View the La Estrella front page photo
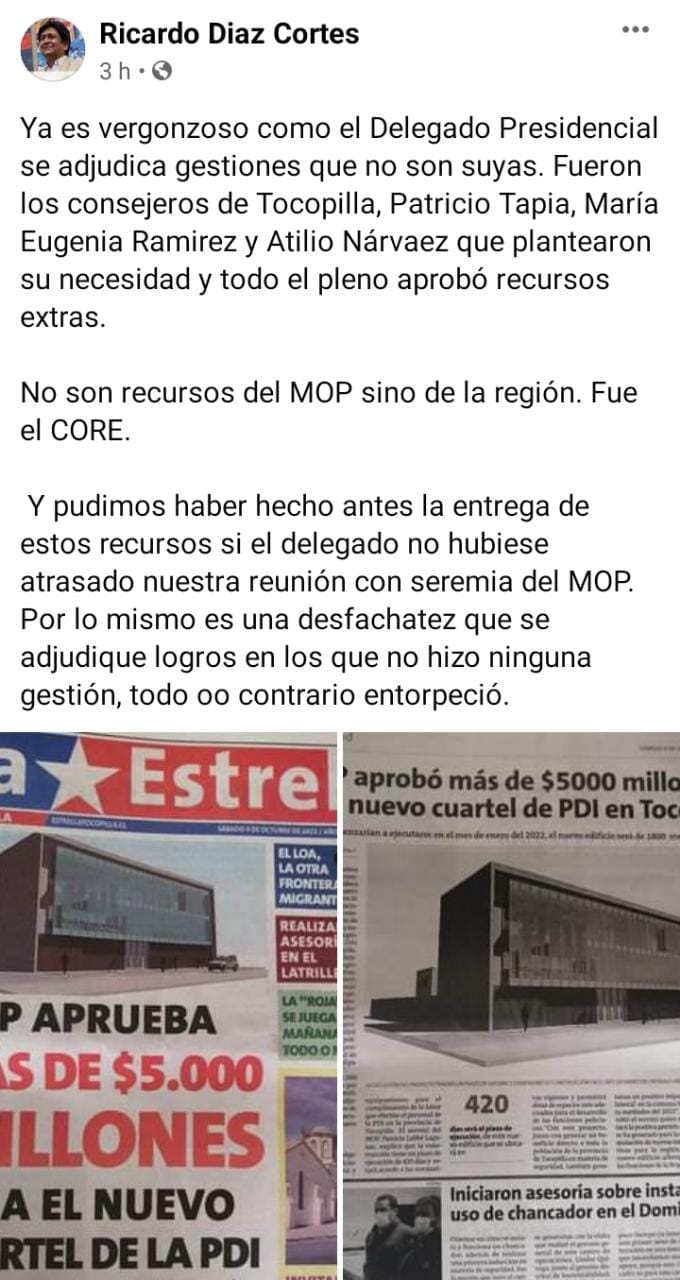This screenshot has height=1280, width=680. click(x=168, y=1006)
